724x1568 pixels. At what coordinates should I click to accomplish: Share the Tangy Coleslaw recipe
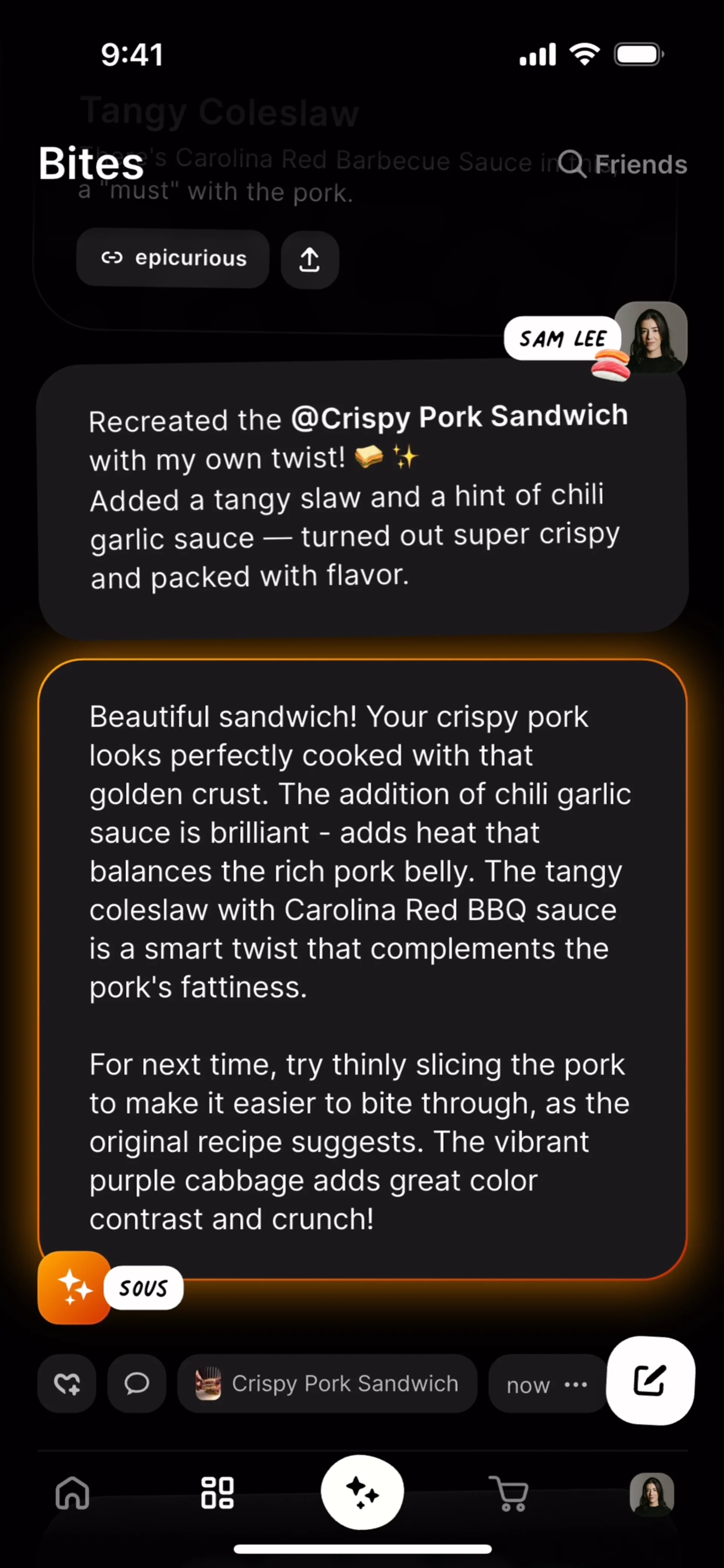[309, 260]
